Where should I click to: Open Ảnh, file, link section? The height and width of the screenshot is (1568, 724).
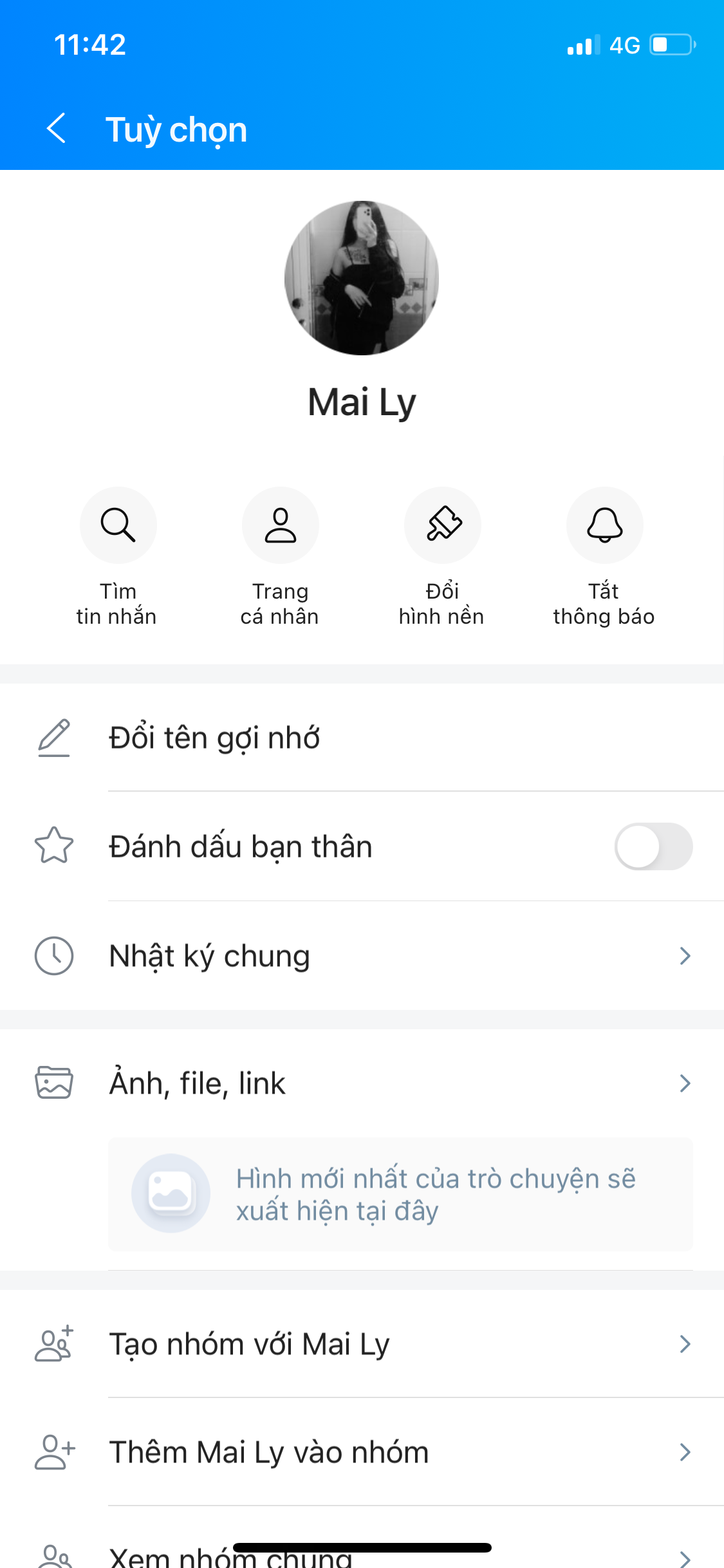pos(362,1083)
